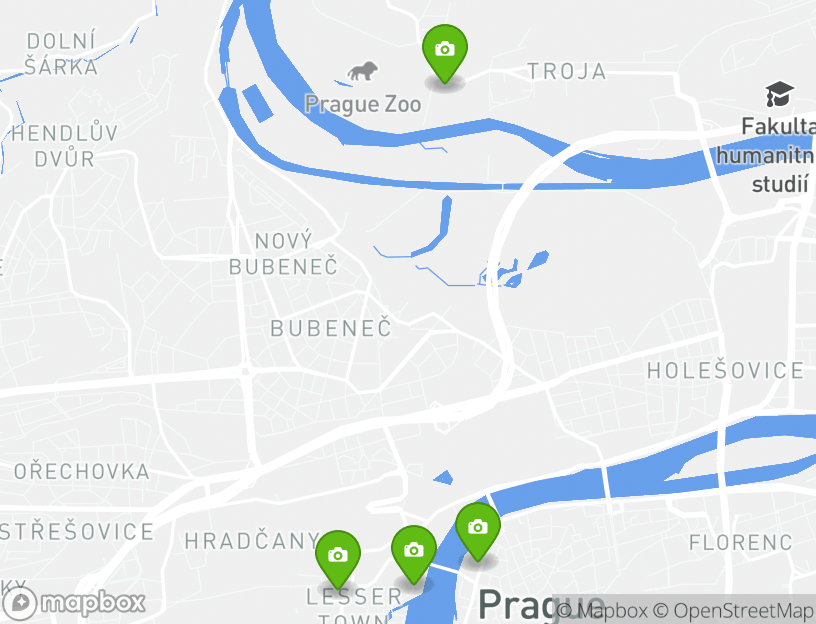Open the photo marker near Prague Zoo
The width and height of the screenshot is (816, 624).
pyautogui.click(x=445, y=51)
